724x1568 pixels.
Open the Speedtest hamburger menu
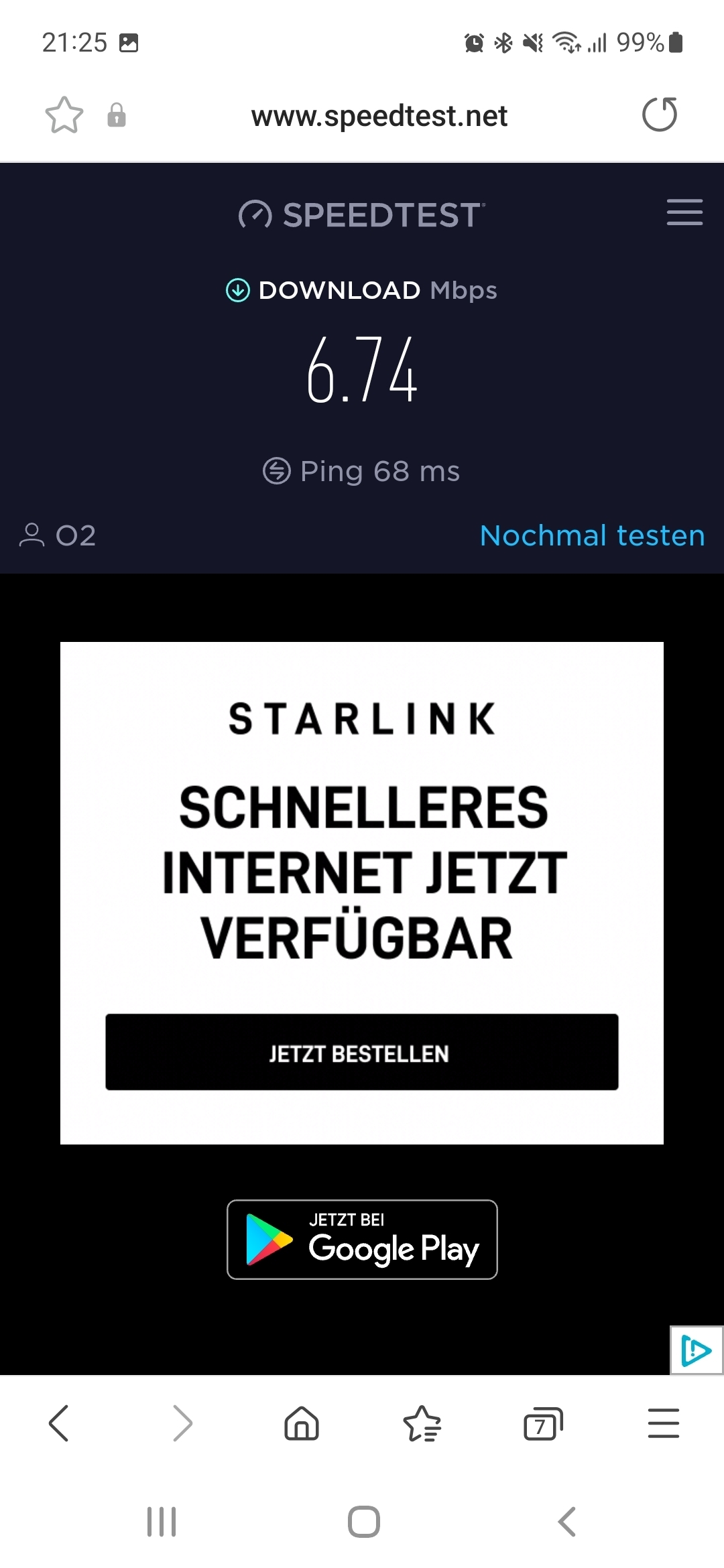coord(684,212)
